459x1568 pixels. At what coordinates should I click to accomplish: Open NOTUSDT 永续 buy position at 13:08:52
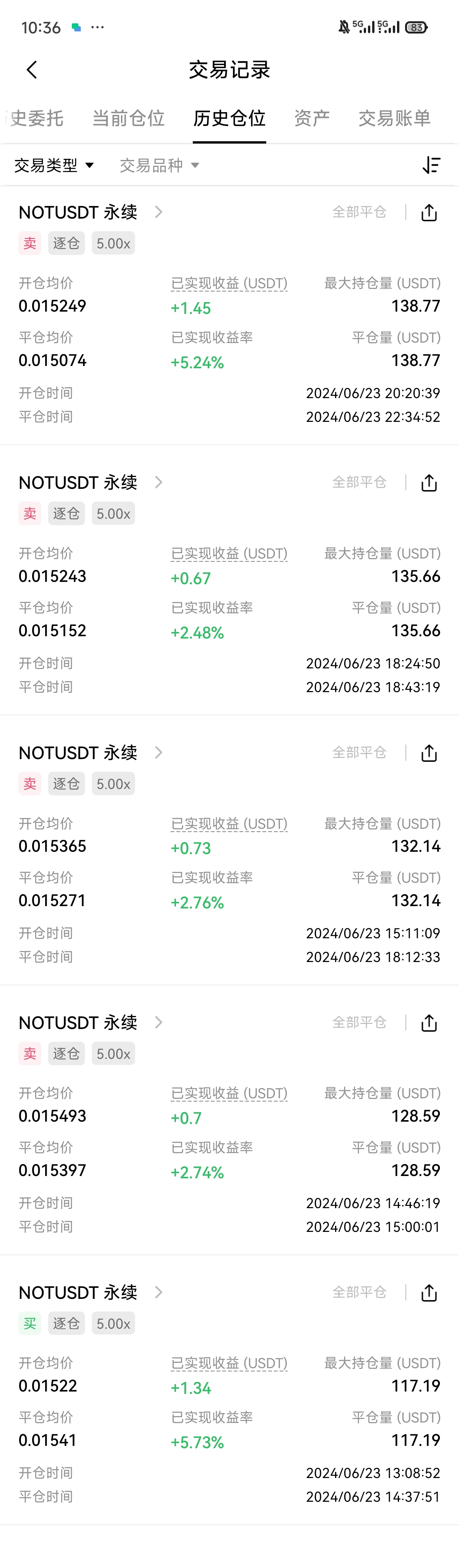tap(91, 1292)
